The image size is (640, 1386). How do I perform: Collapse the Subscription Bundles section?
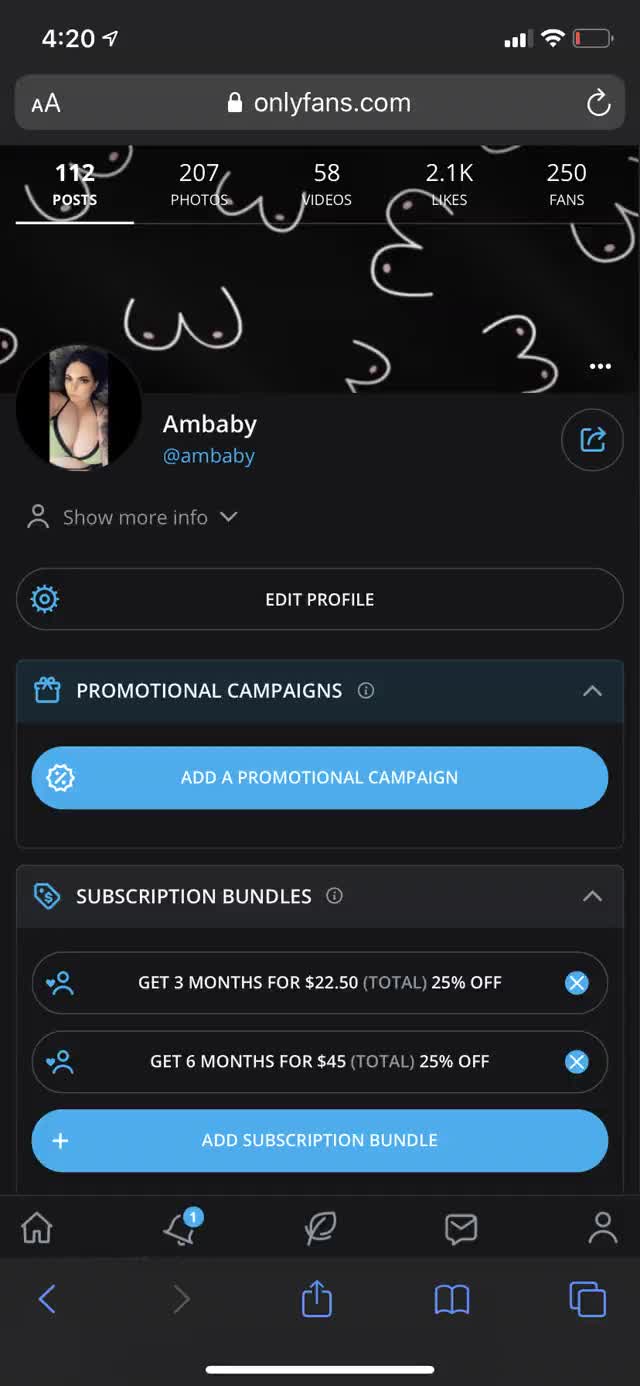[592, 896]
